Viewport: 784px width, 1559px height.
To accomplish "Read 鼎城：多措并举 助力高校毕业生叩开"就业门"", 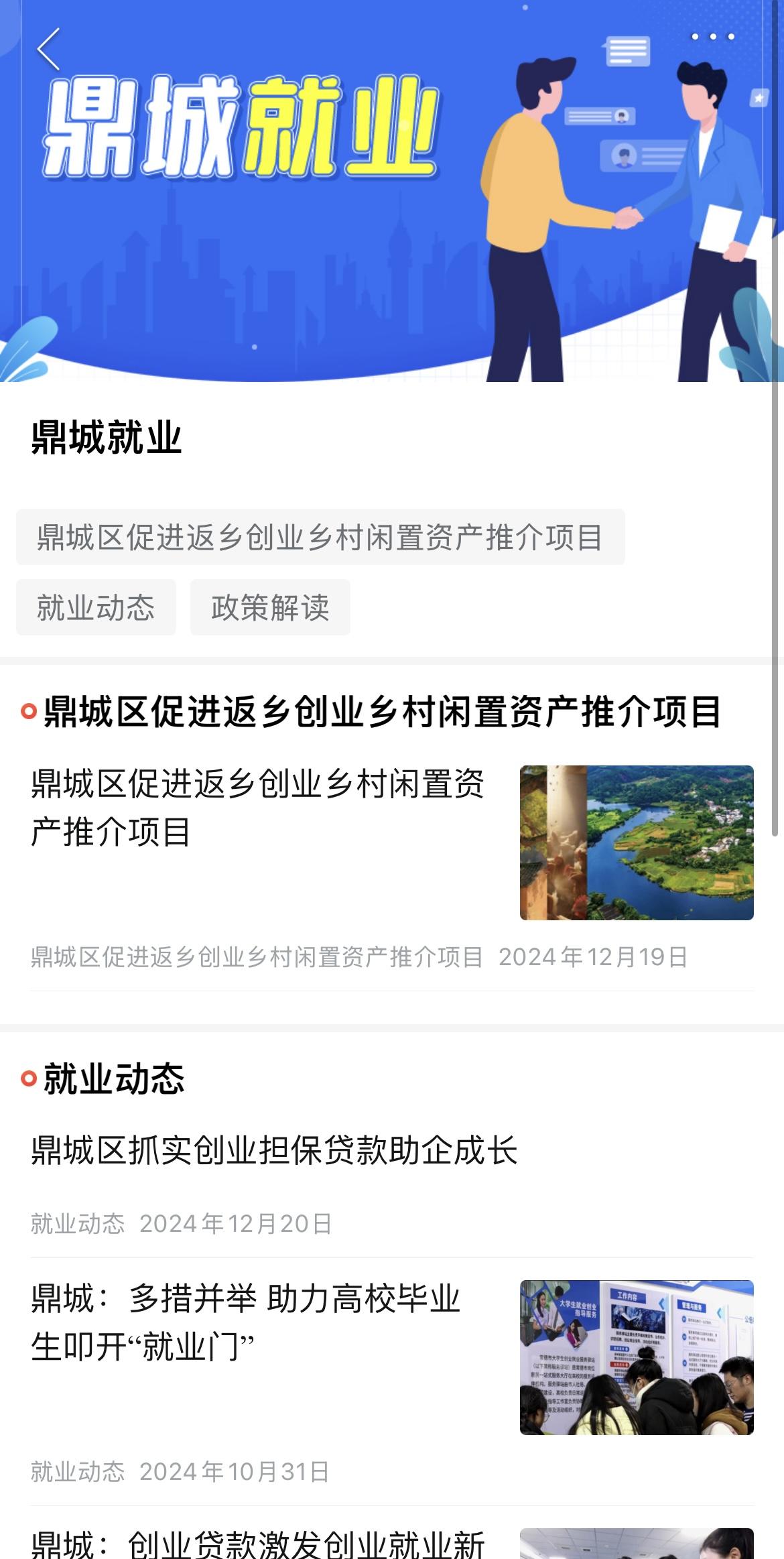I will 245,1322.
